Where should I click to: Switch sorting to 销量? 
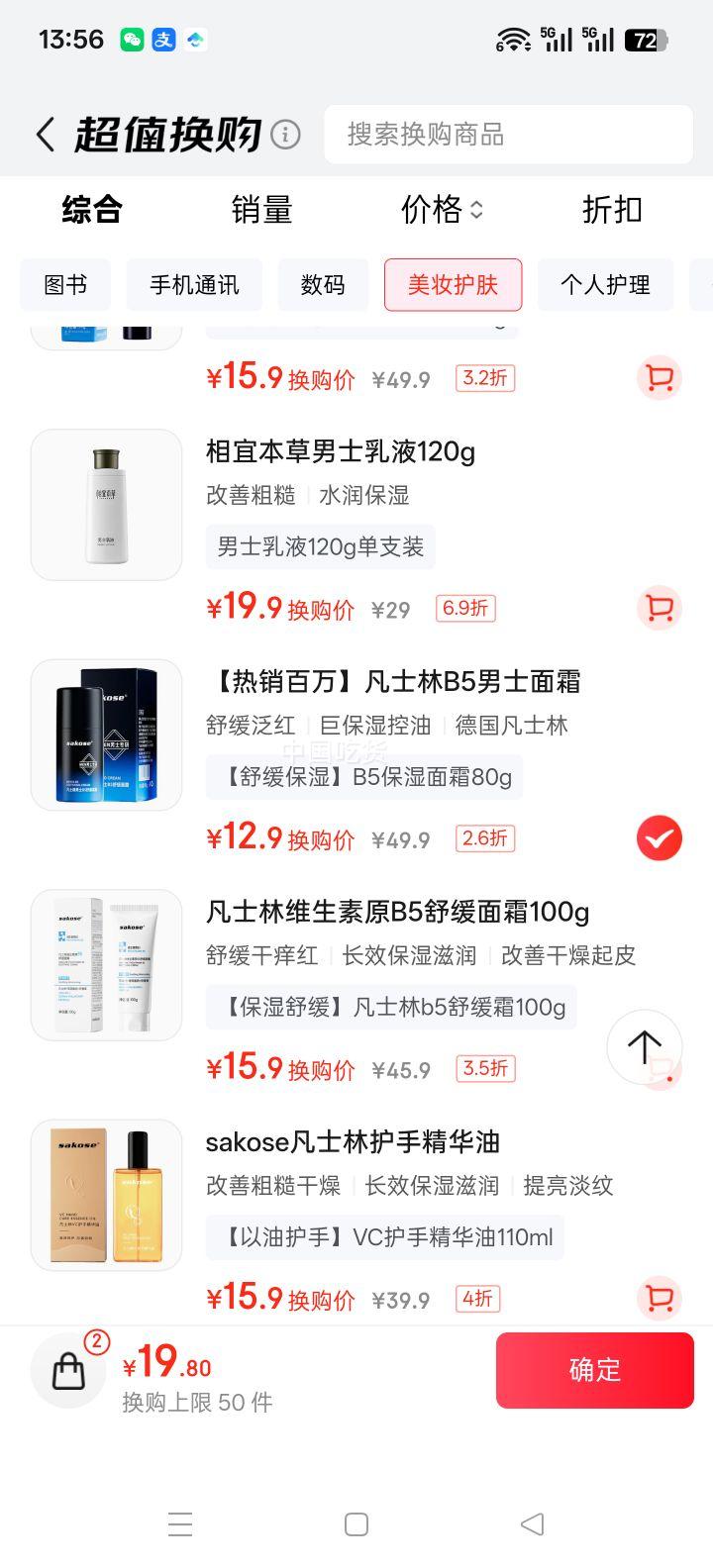[261, 210]
